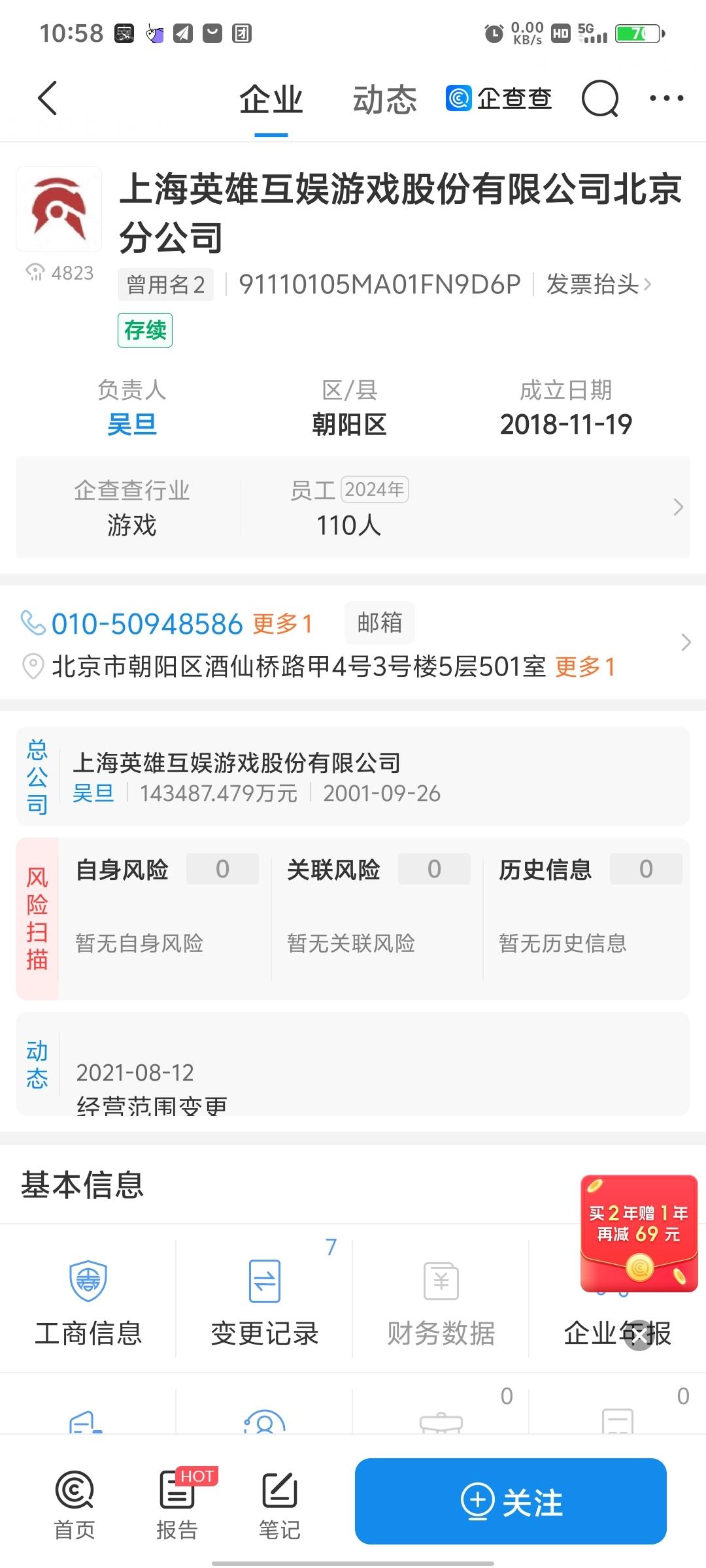Follow this company with 关注 button

(x=511, y=1502)
